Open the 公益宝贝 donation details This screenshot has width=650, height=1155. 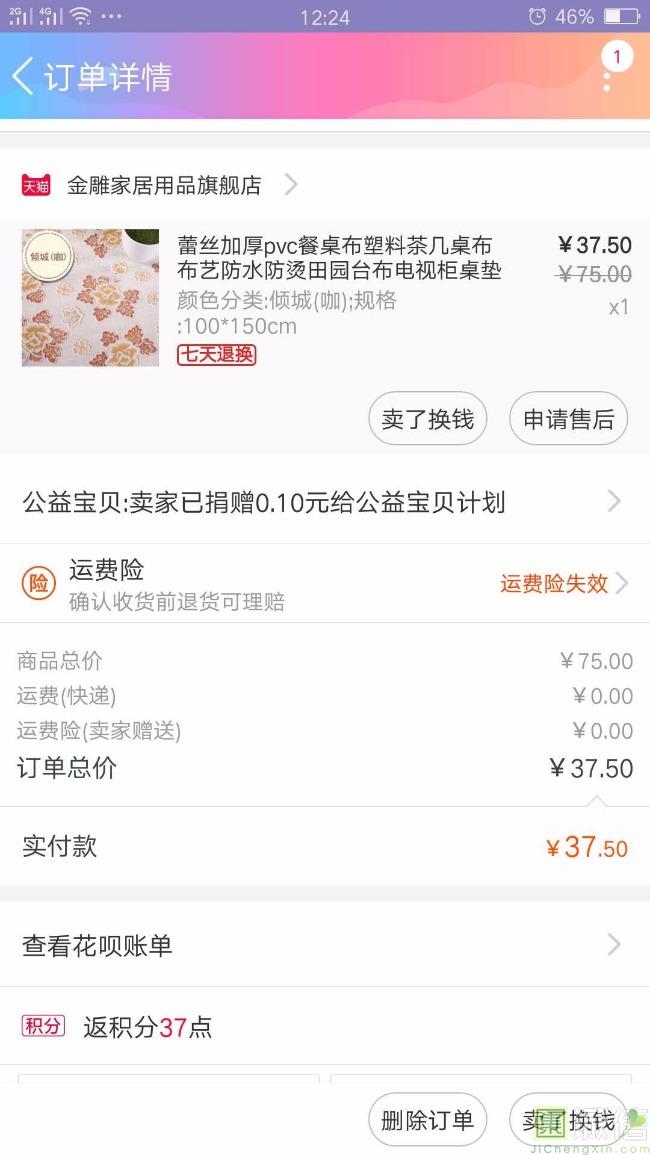(x=324, y=502)
